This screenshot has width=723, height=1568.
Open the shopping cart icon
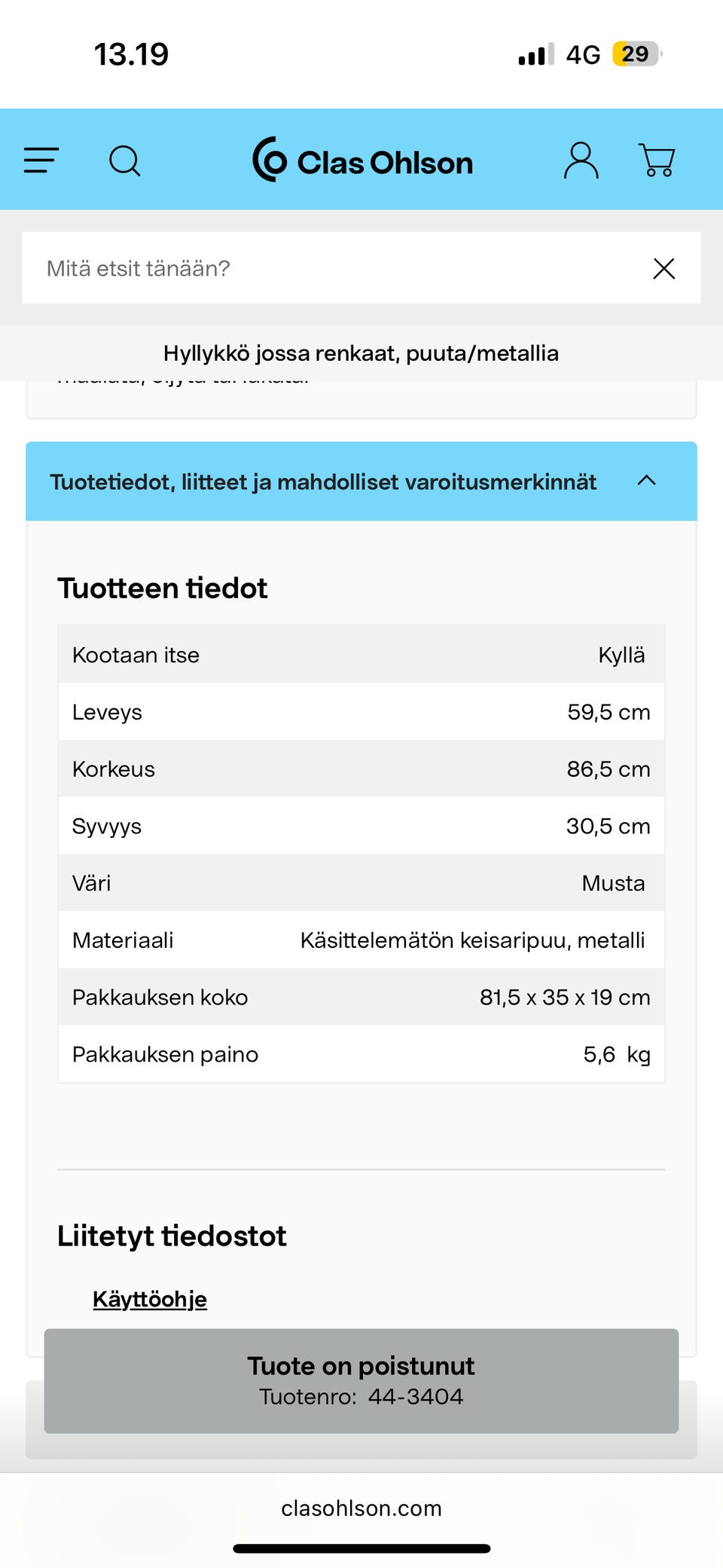[x=656, y=160]
